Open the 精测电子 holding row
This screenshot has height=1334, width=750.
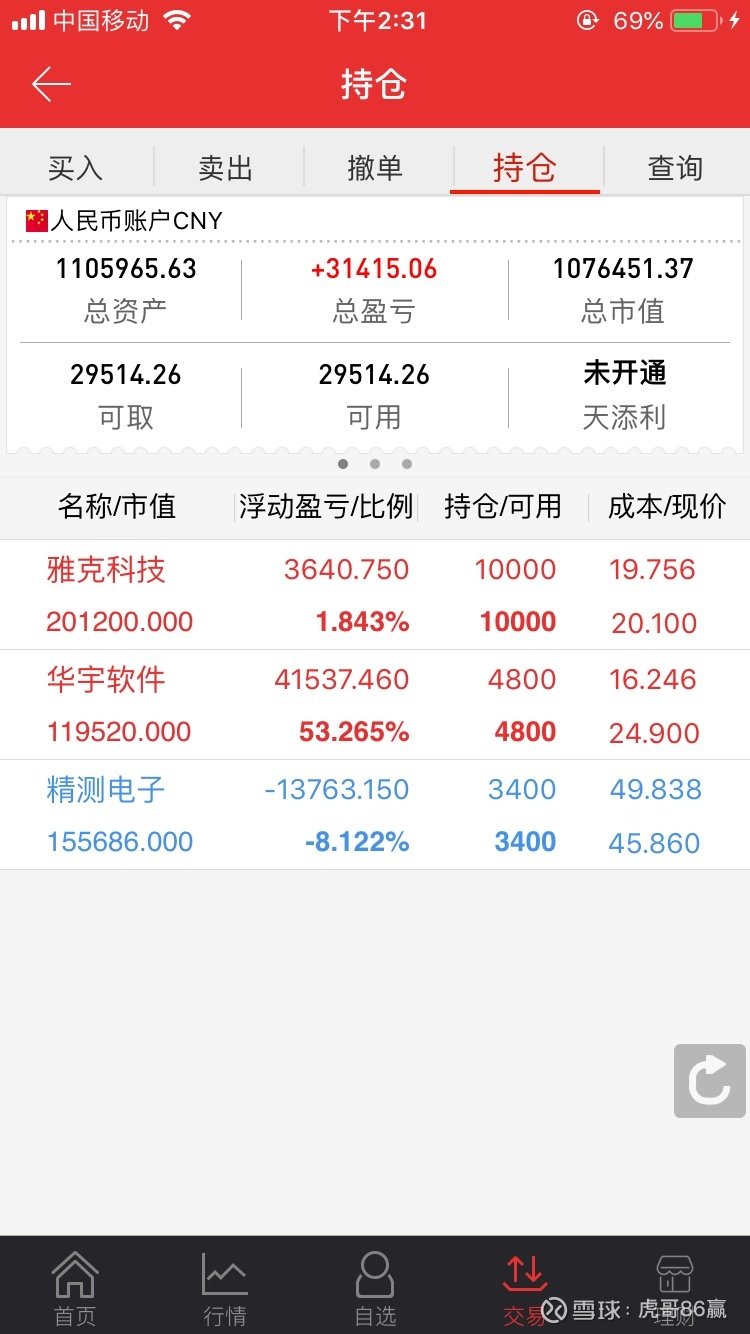tap(375, 815)
